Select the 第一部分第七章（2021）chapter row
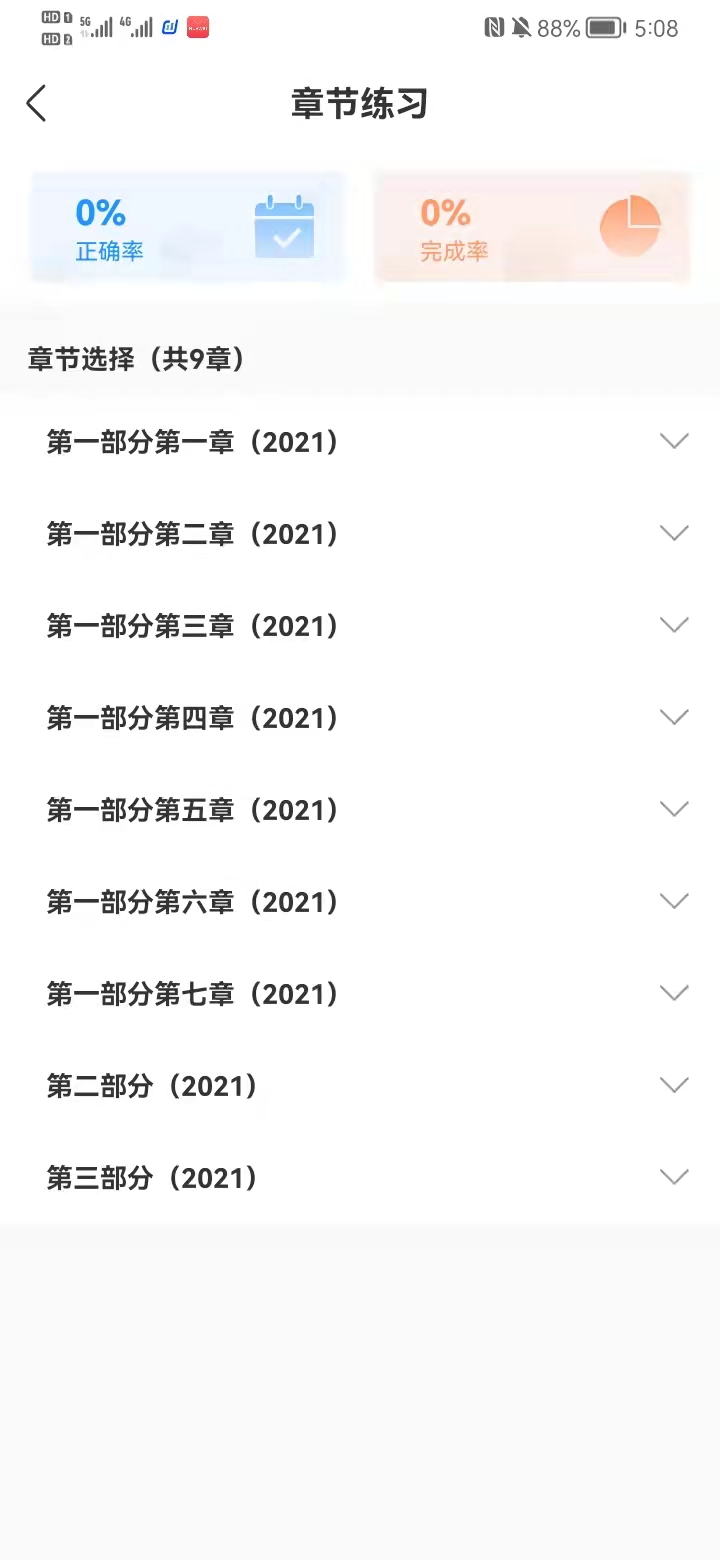This screenshot has height=1560, width=720. coord(192,993)
